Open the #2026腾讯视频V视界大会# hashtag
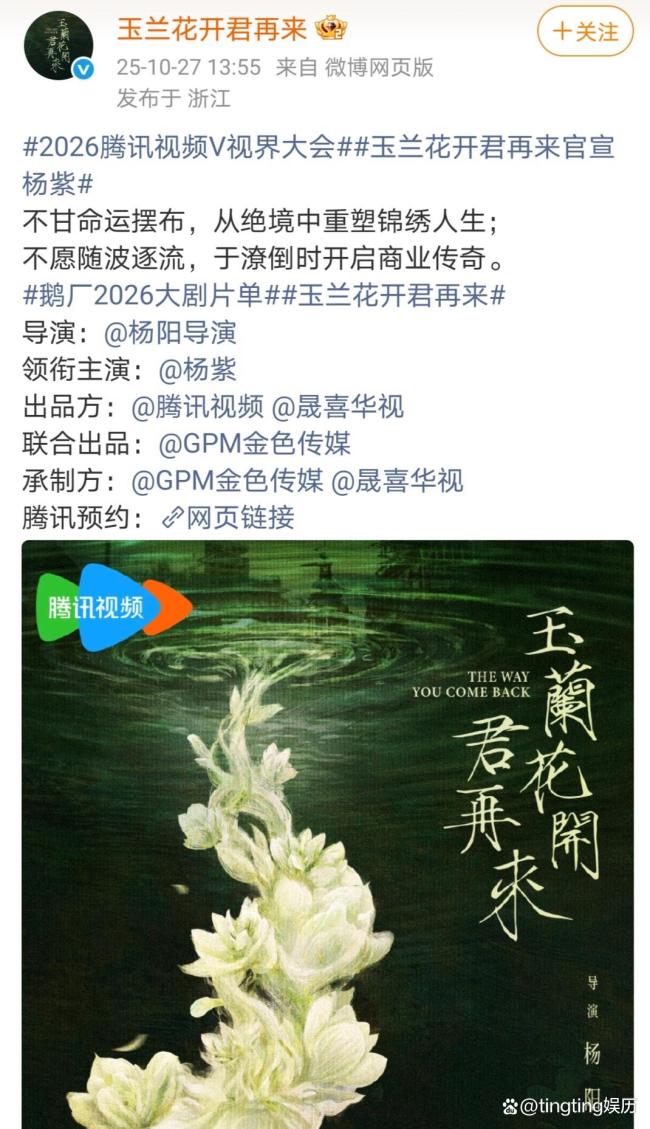Viewport: 650px width, 1129px height. (178, 148)
